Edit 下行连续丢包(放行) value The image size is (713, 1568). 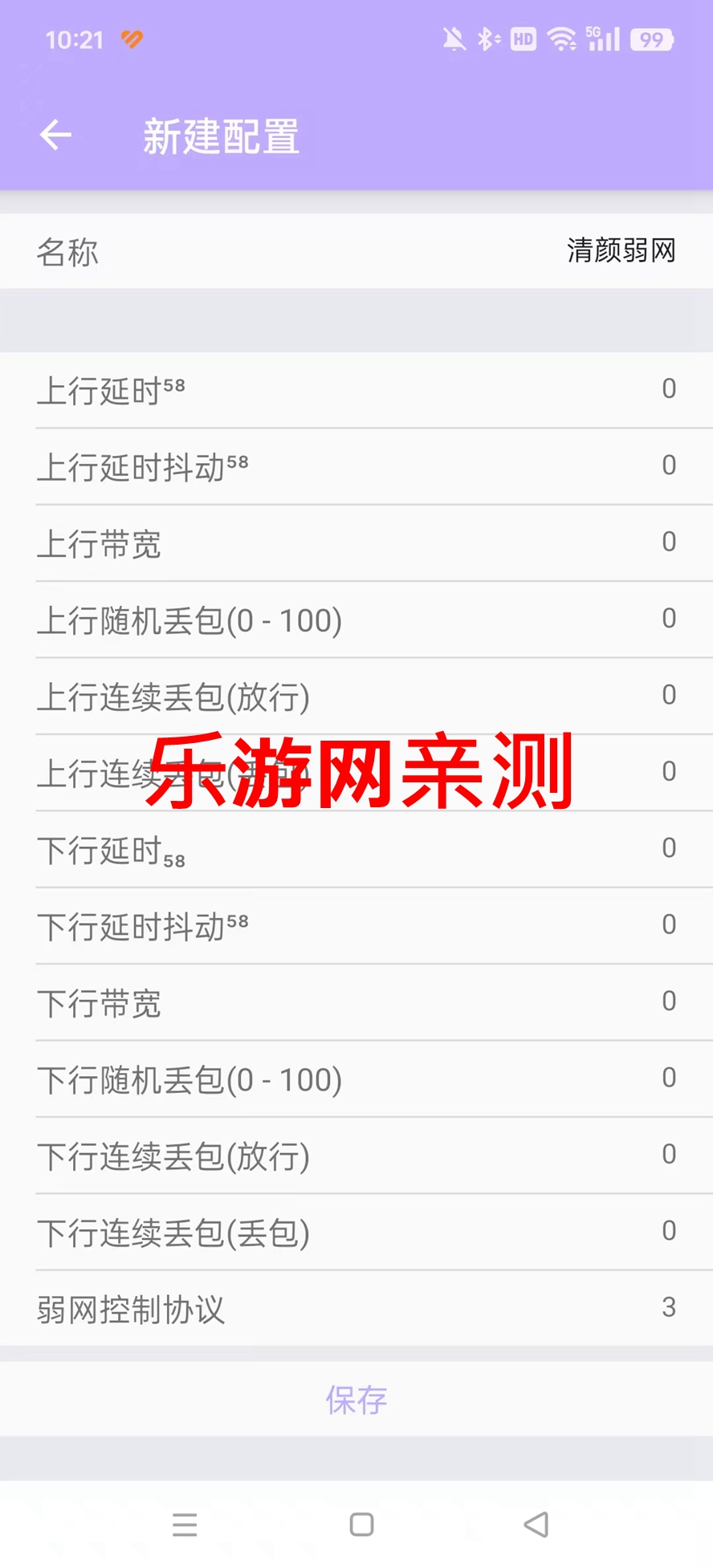(668, 1155)
